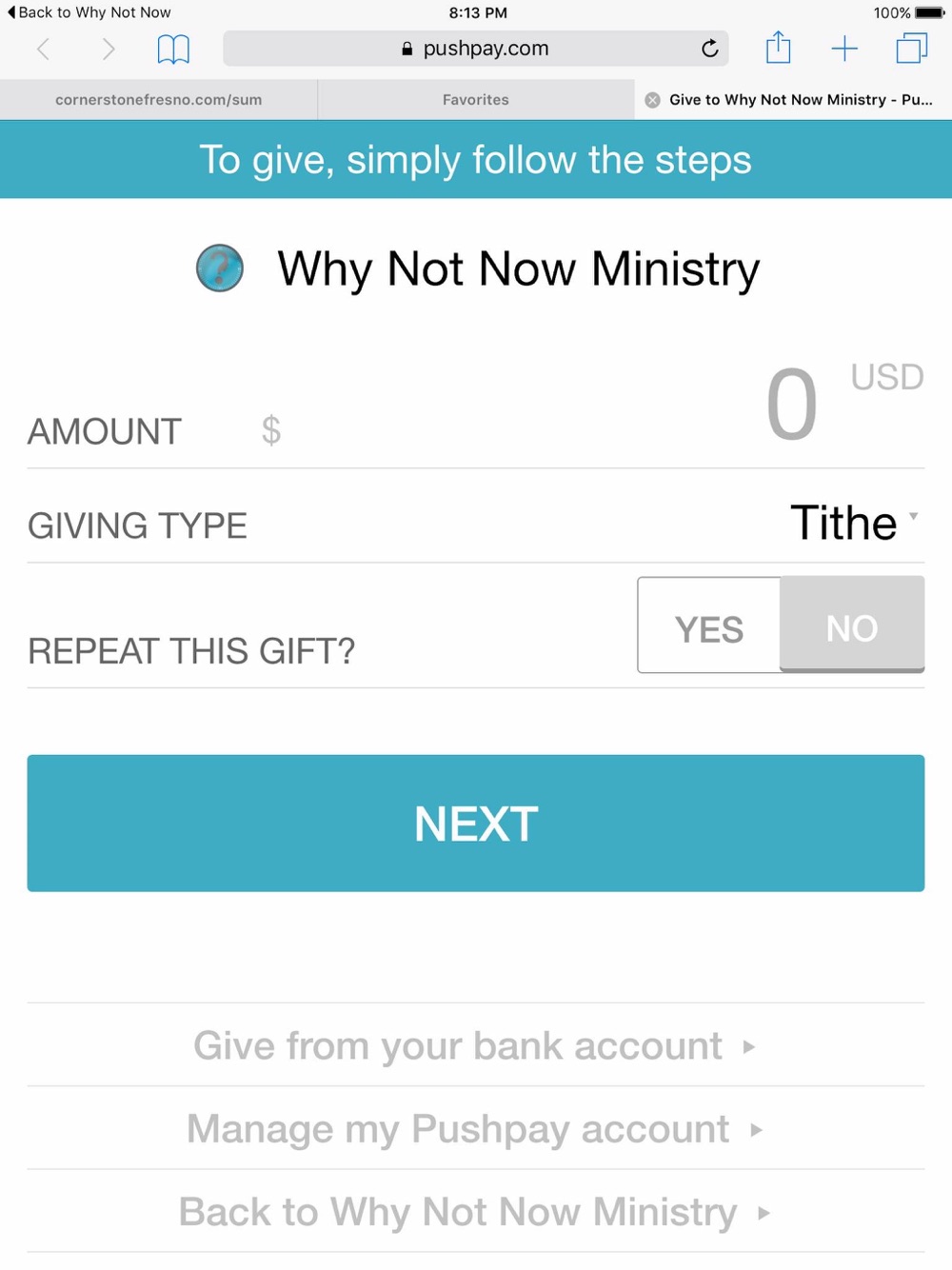This screenshot has width=952, height=1270.
Task: Reload the pushpay.com page
Action: 709,49
